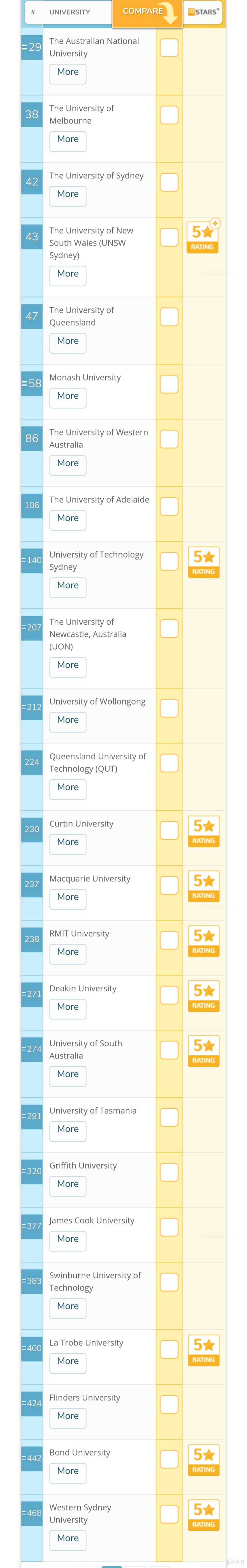
Task: Open More for The University of Adelaide
Action: 68,519
